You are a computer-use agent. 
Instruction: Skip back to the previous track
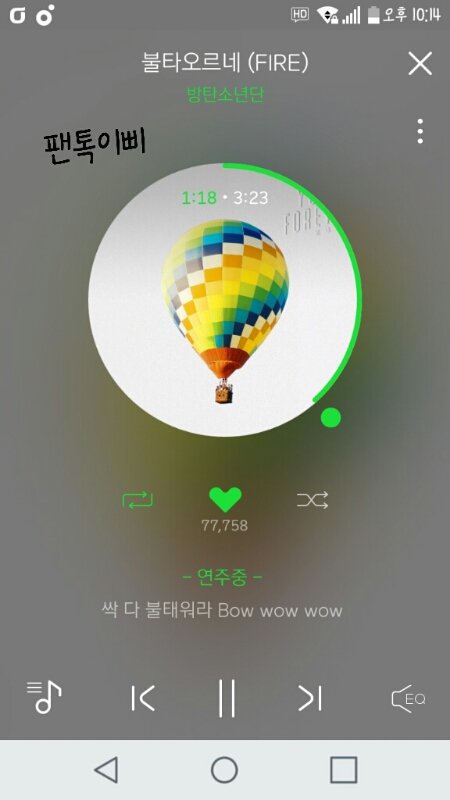point(143,698)
